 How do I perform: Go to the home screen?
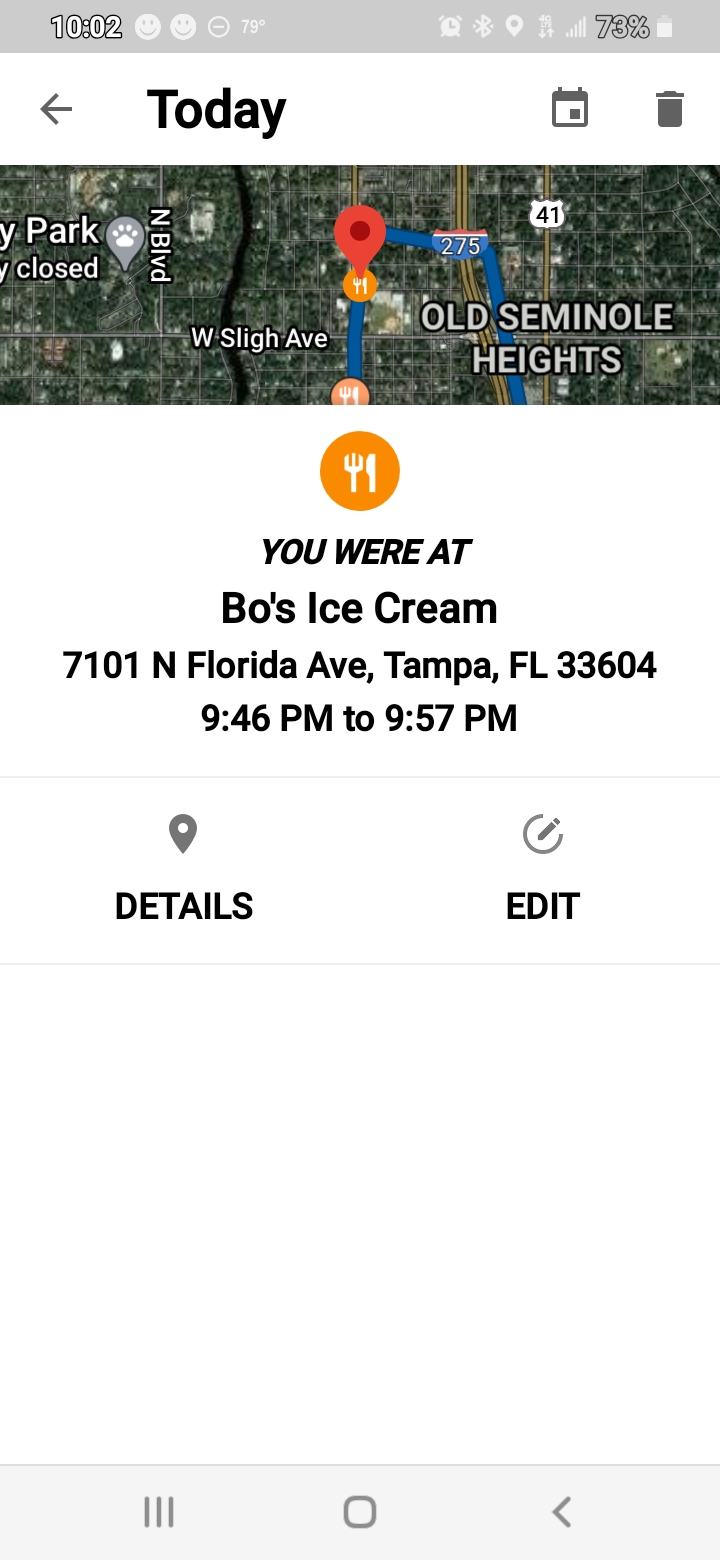pos(359,1512)
